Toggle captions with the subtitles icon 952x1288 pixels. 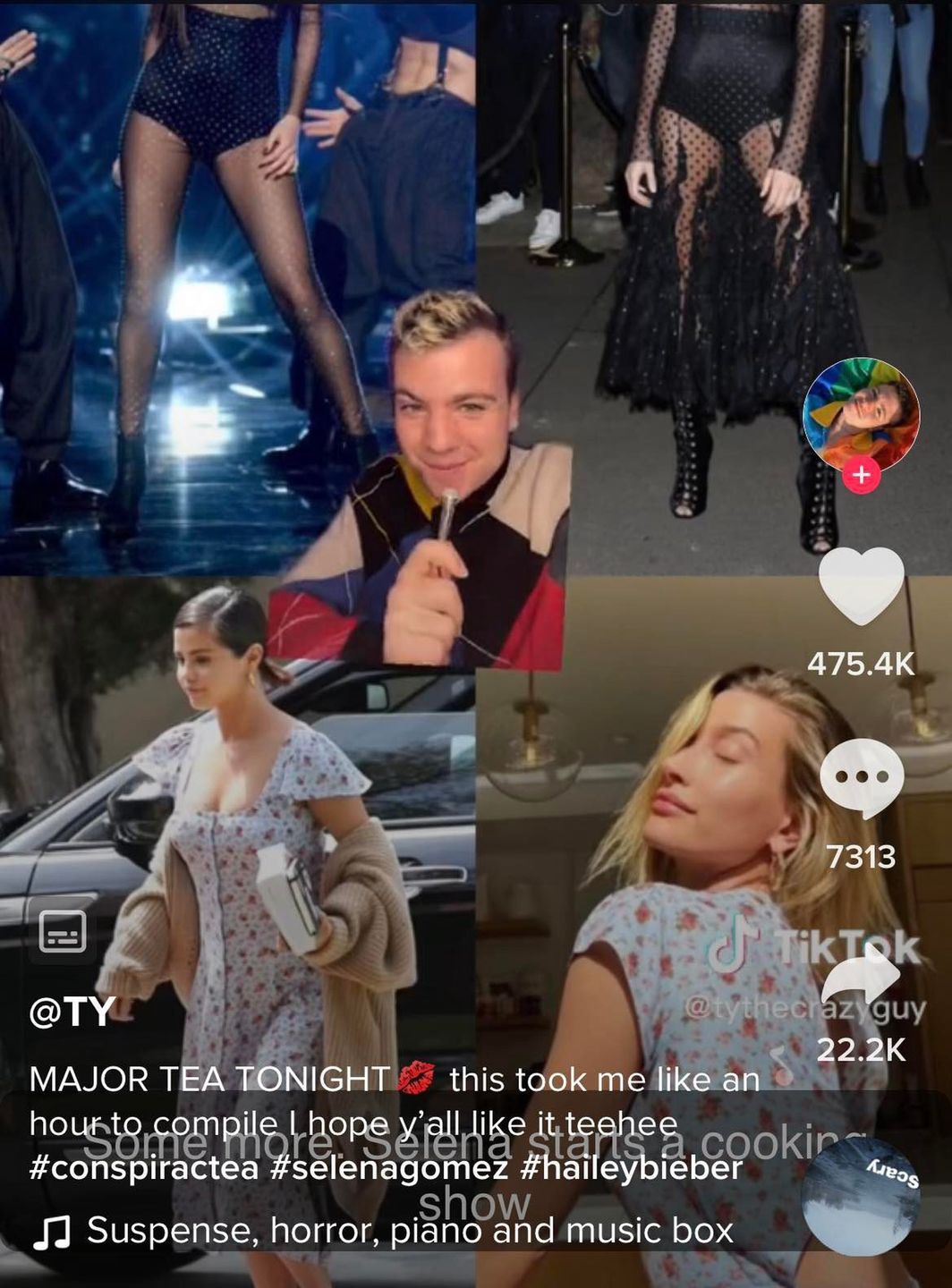(63, 931)
